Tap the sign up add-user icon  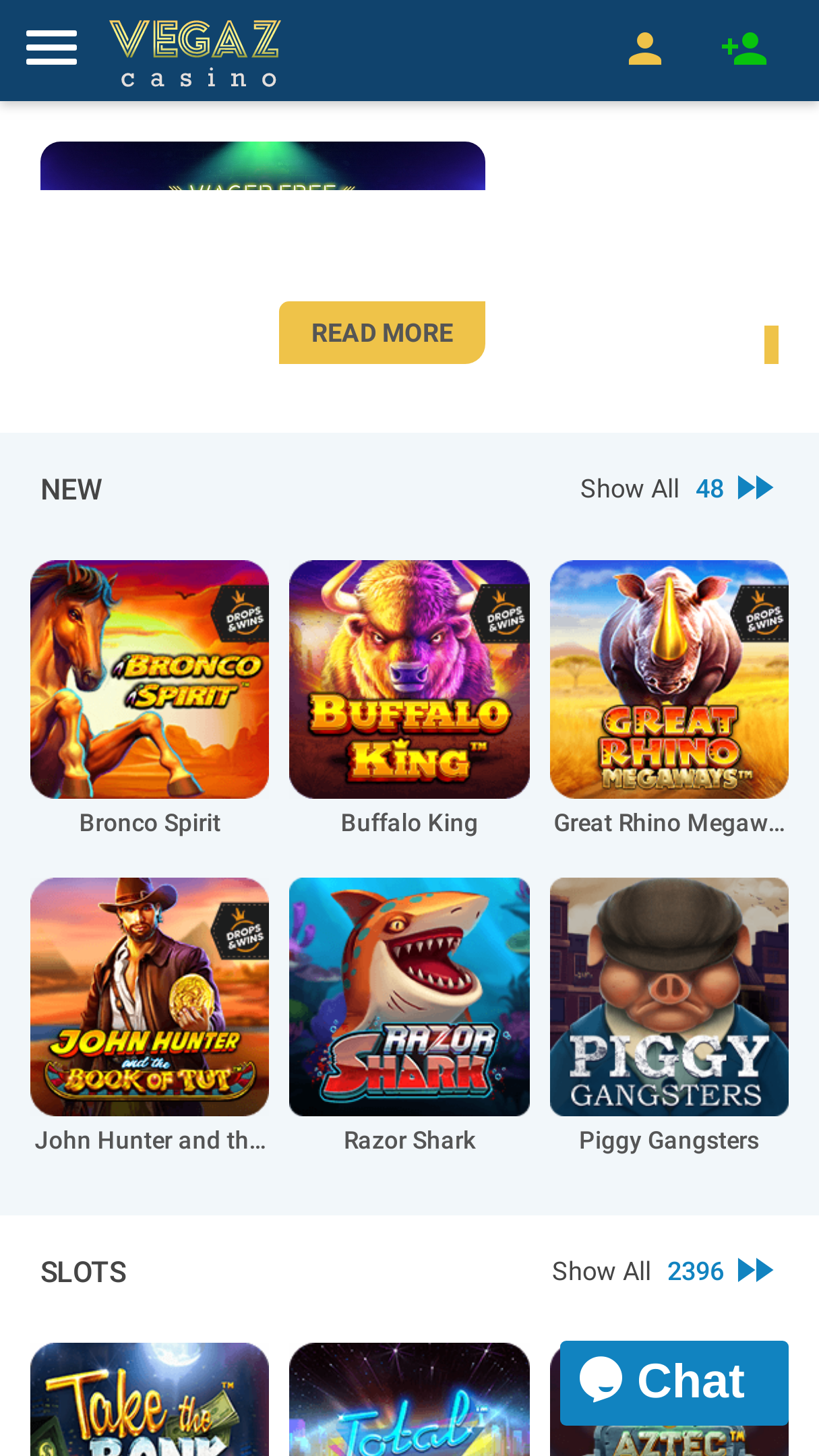744,49
